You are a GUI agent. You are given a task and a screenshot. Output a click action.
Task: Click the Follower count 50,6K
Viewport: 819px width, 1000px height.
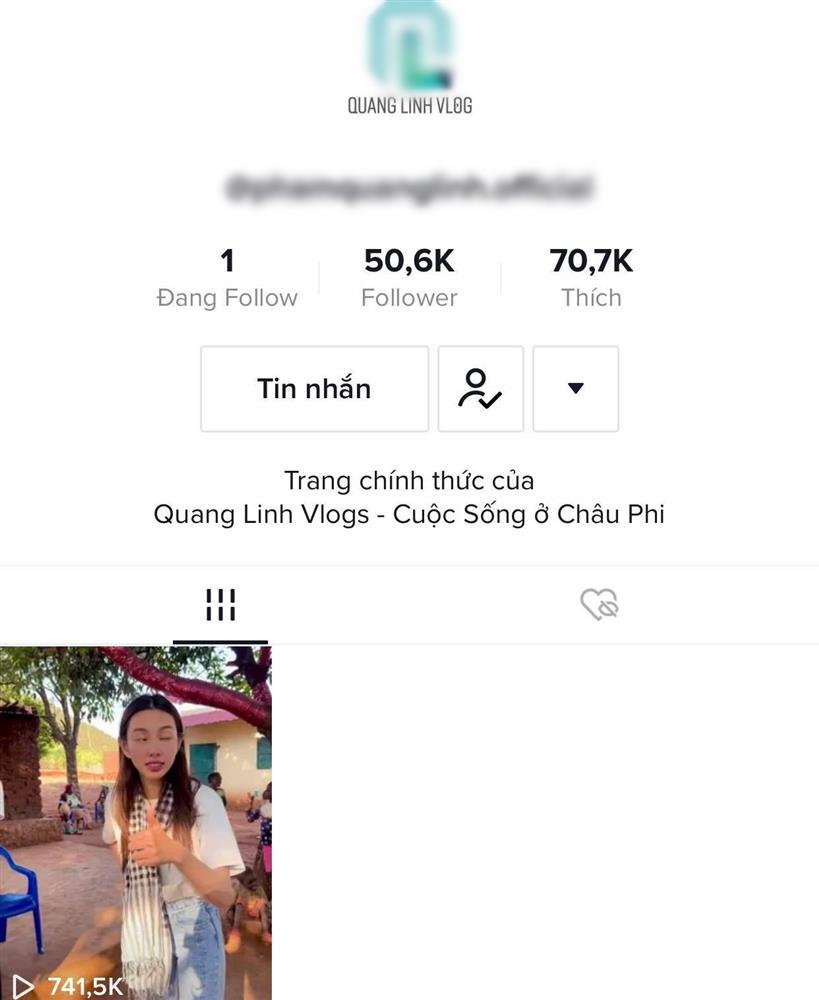click(409, 273)
